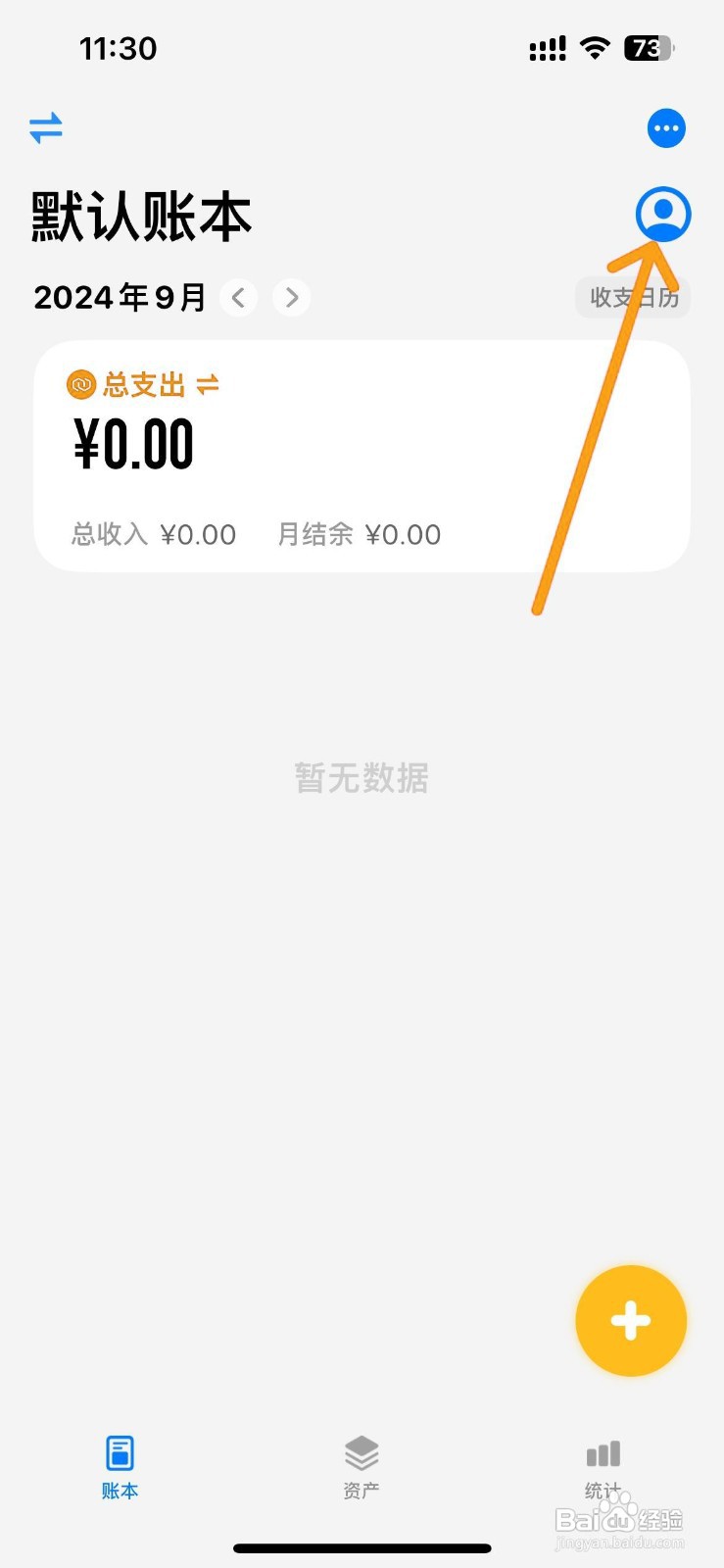Open the user profile icon
Screen dimensions: 724x1568
click(x=663, y=214)
